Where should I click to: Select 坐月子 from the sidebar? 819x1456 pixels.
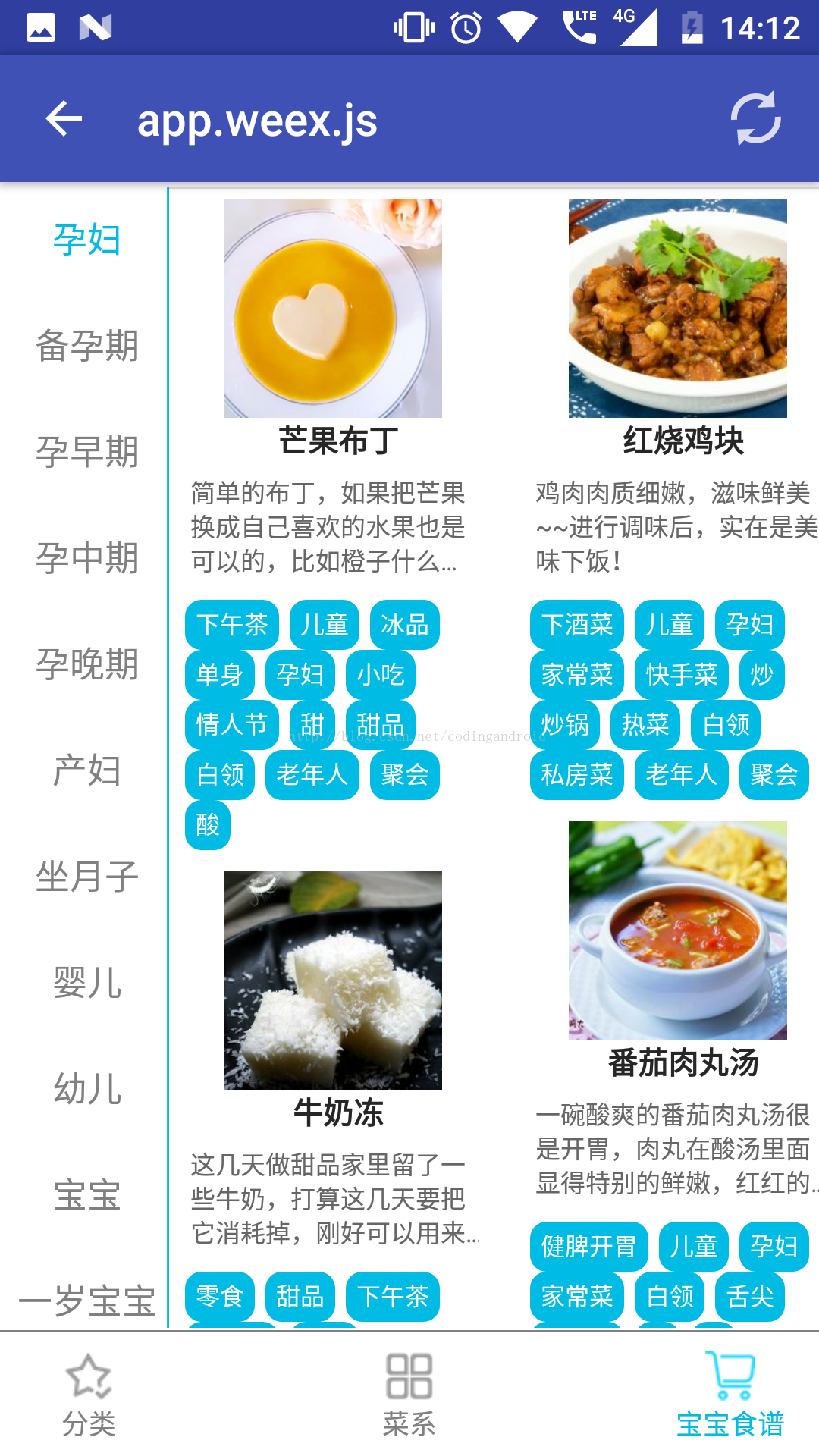87,877
